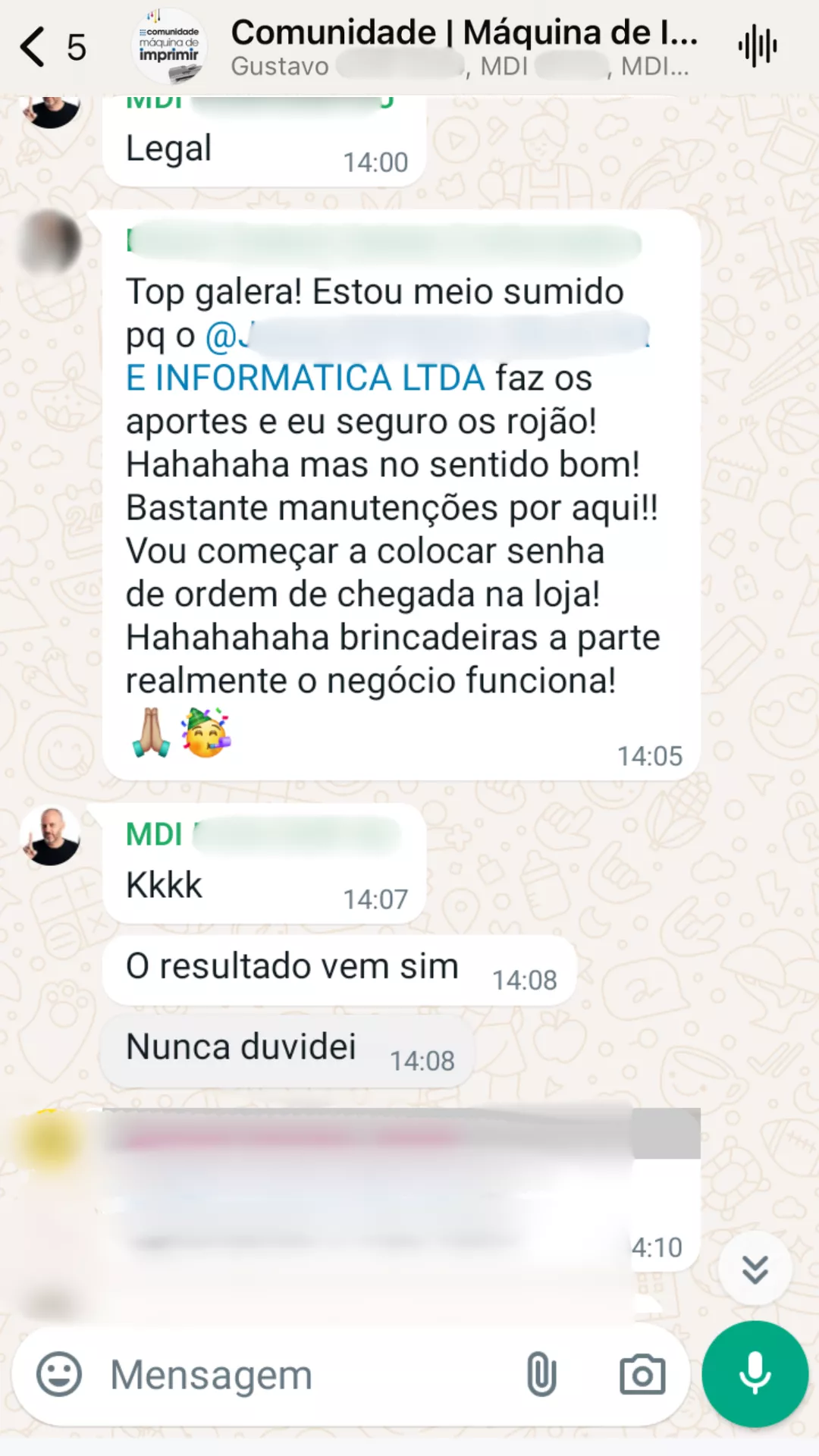Open the emoji picker

click(59, 1374)
